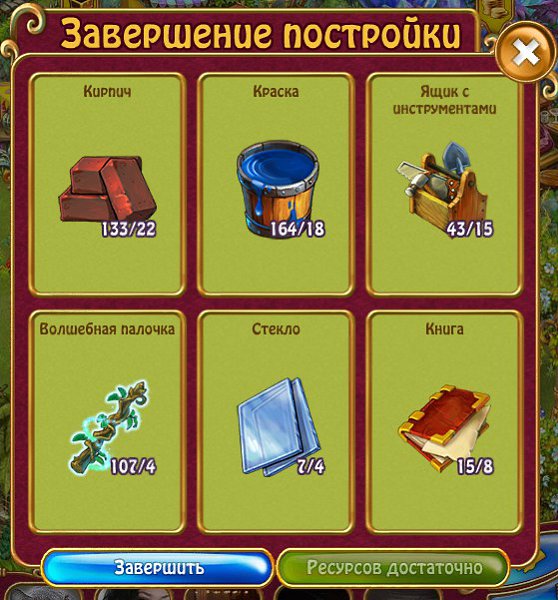Open the Ящик с инструментами card

tap(444, 184)
